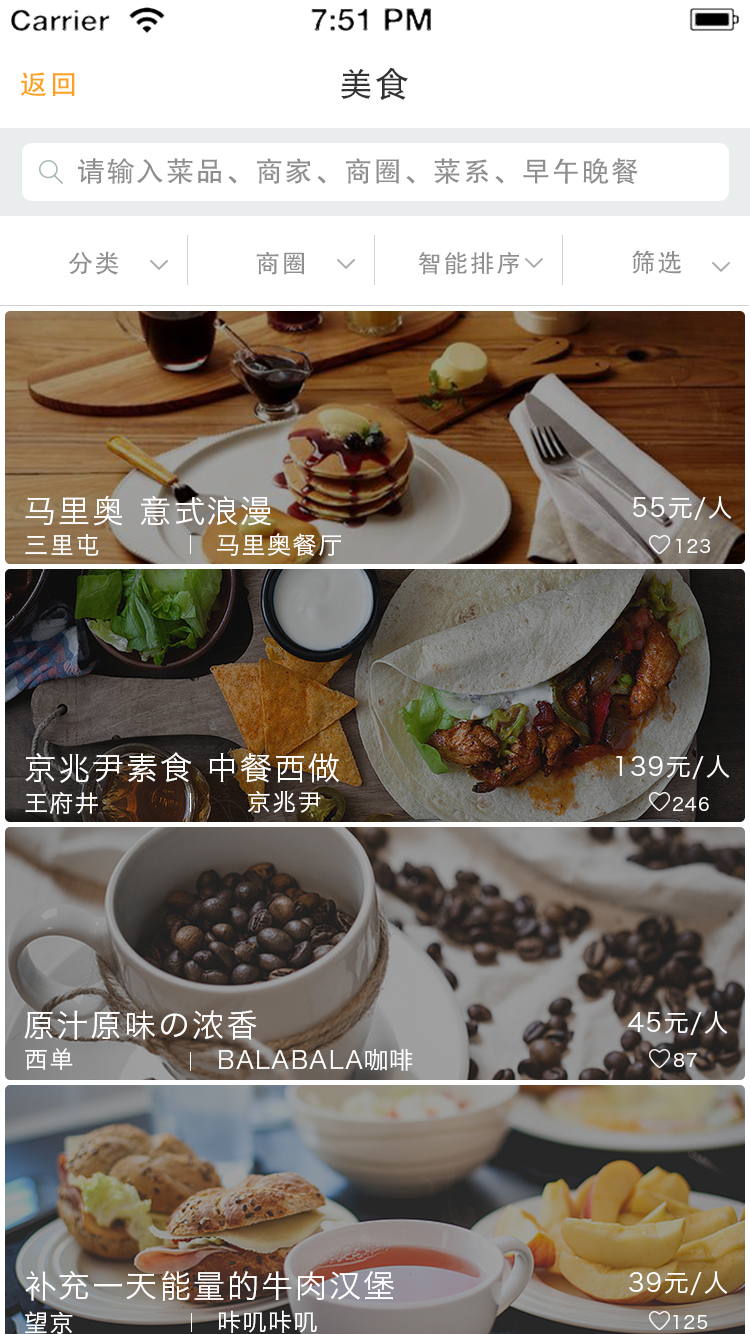The width and height of the screenshot is (750, 1334).
Task: Tap the 返回 back button
Action: [46, 85]
